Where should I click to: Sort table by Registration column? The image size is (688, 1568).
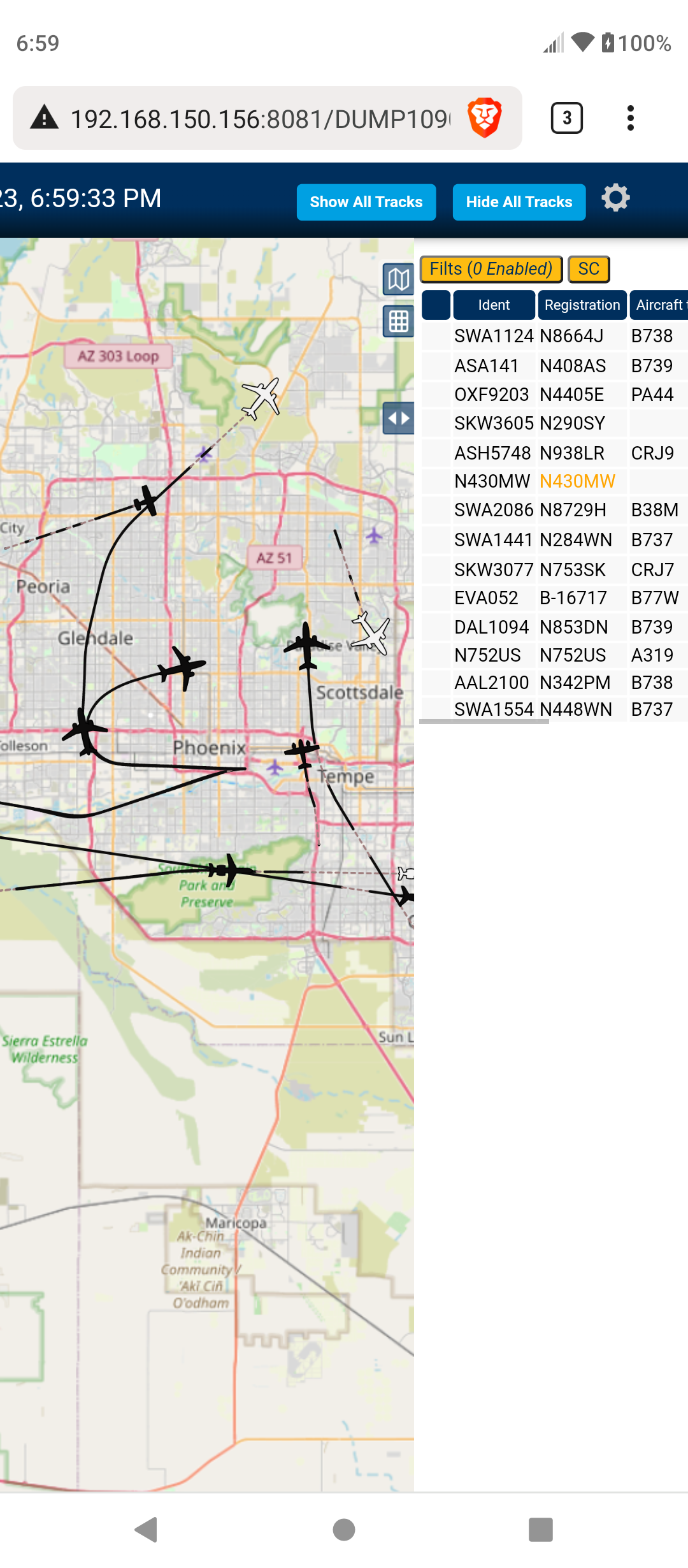[582, 305]
